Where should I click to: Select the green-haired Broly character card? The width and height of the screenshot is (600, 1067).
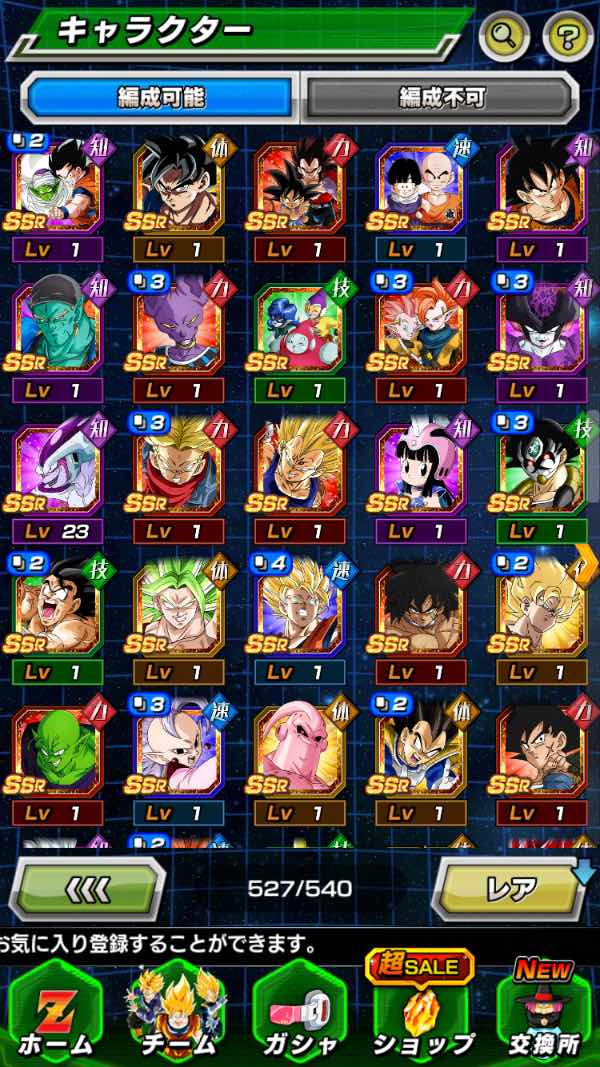pos(178,618)
